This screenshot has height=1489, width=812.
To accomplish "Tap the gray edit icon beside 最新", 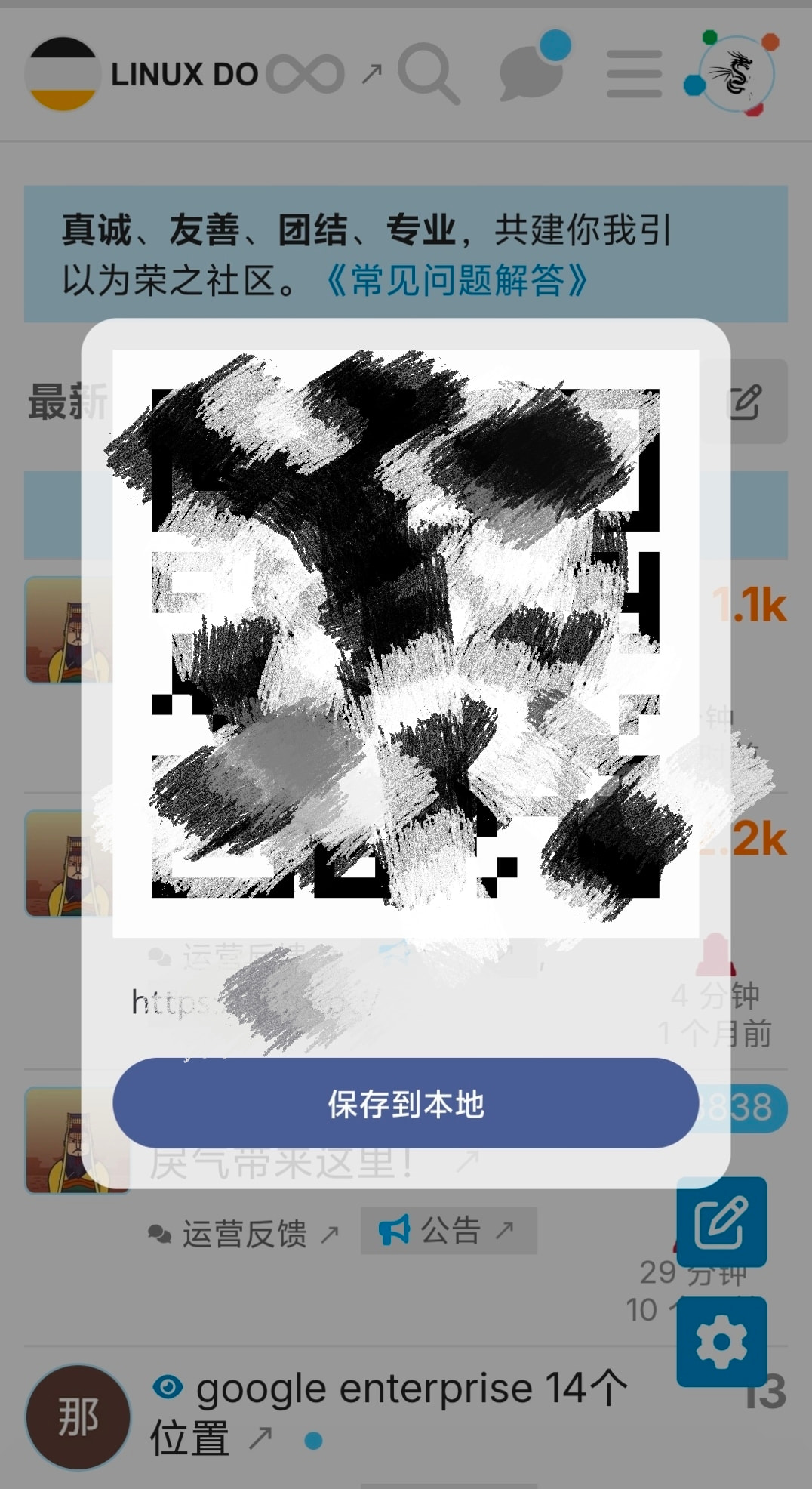I will pos(744,402).
